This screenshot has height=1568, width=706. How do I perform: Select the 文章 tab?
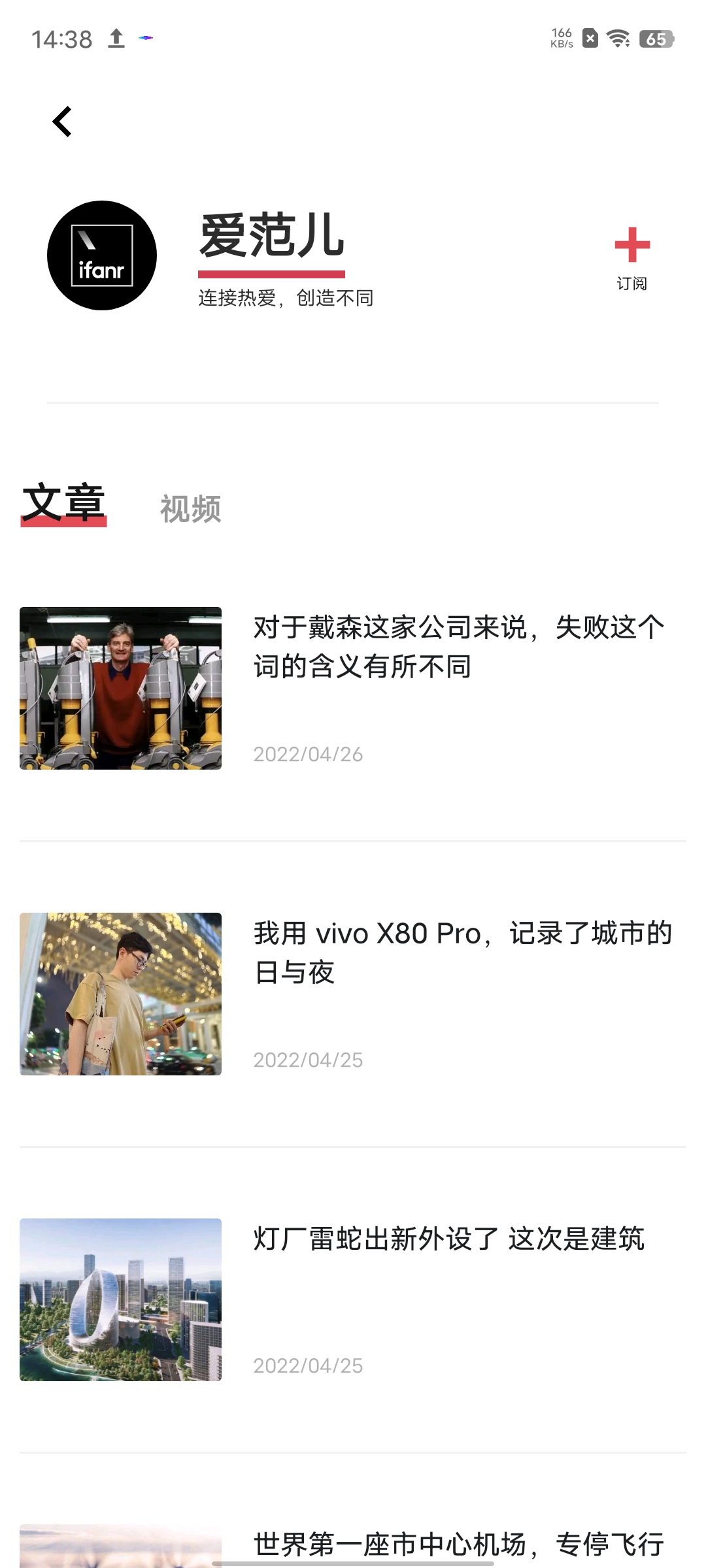click(63, 503)
